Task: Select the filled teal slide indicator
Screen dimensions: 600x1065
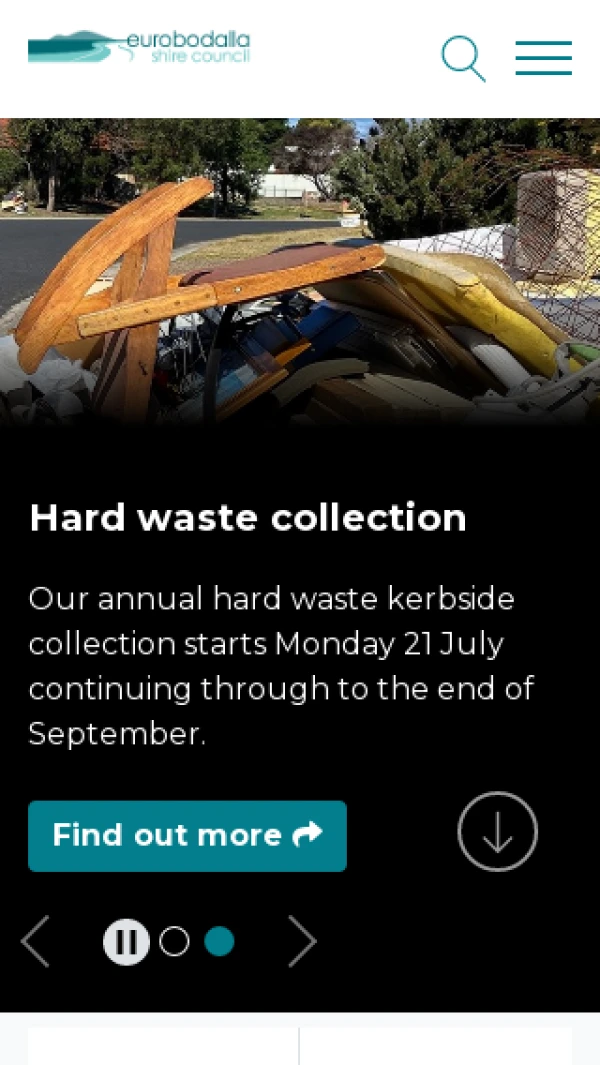Action: pos(219,941)
